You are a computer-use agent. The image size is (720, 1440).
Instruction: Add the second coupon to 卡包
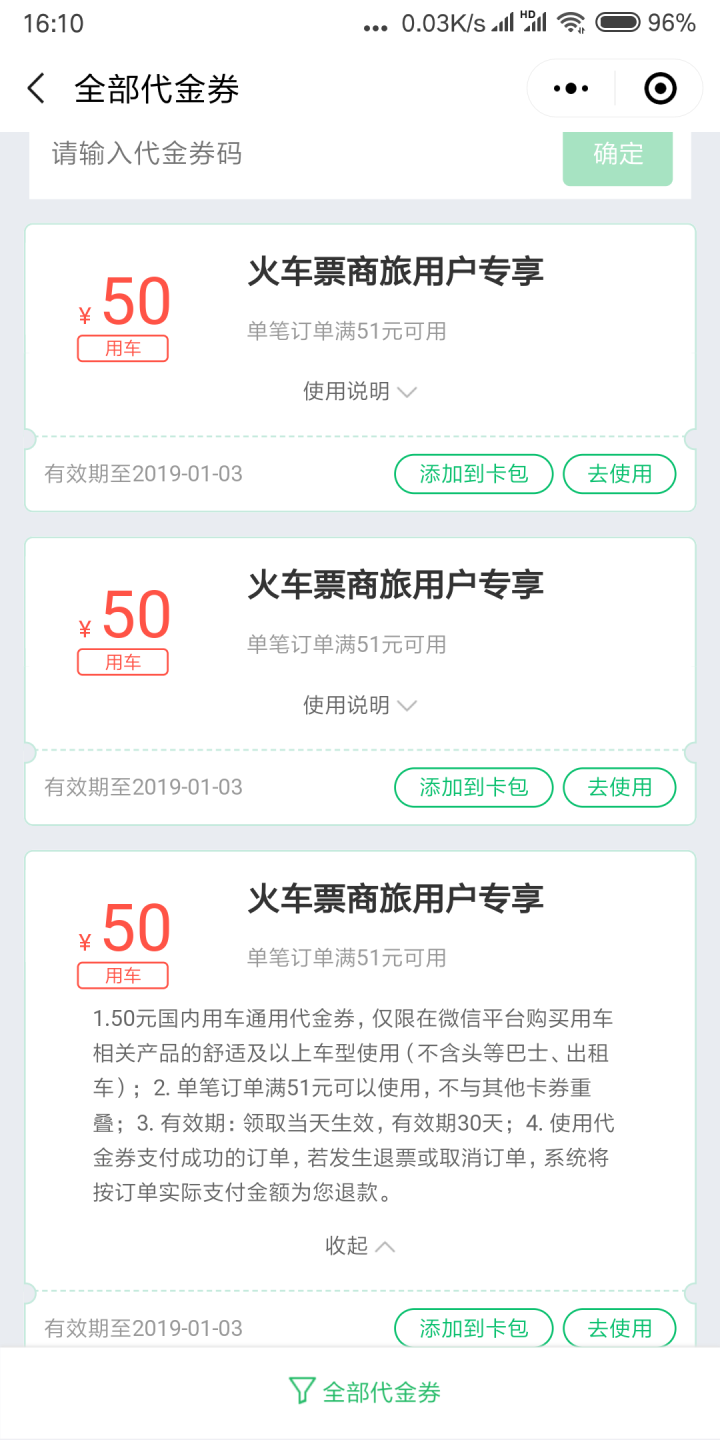pyautogui.click(x=473, y=787)
